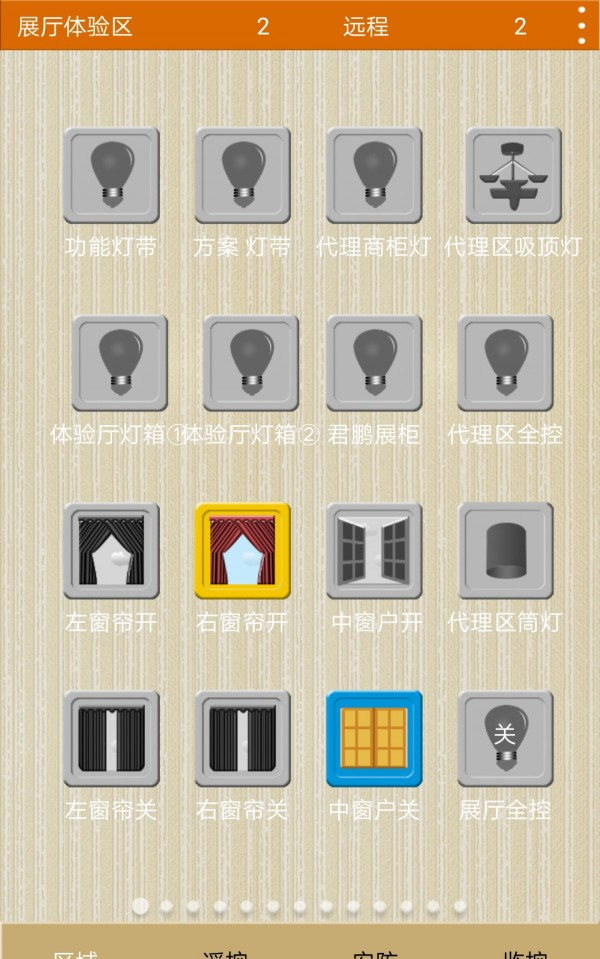
Task: Open the middle window (中窗户开)
Action: tap(374, 551)
